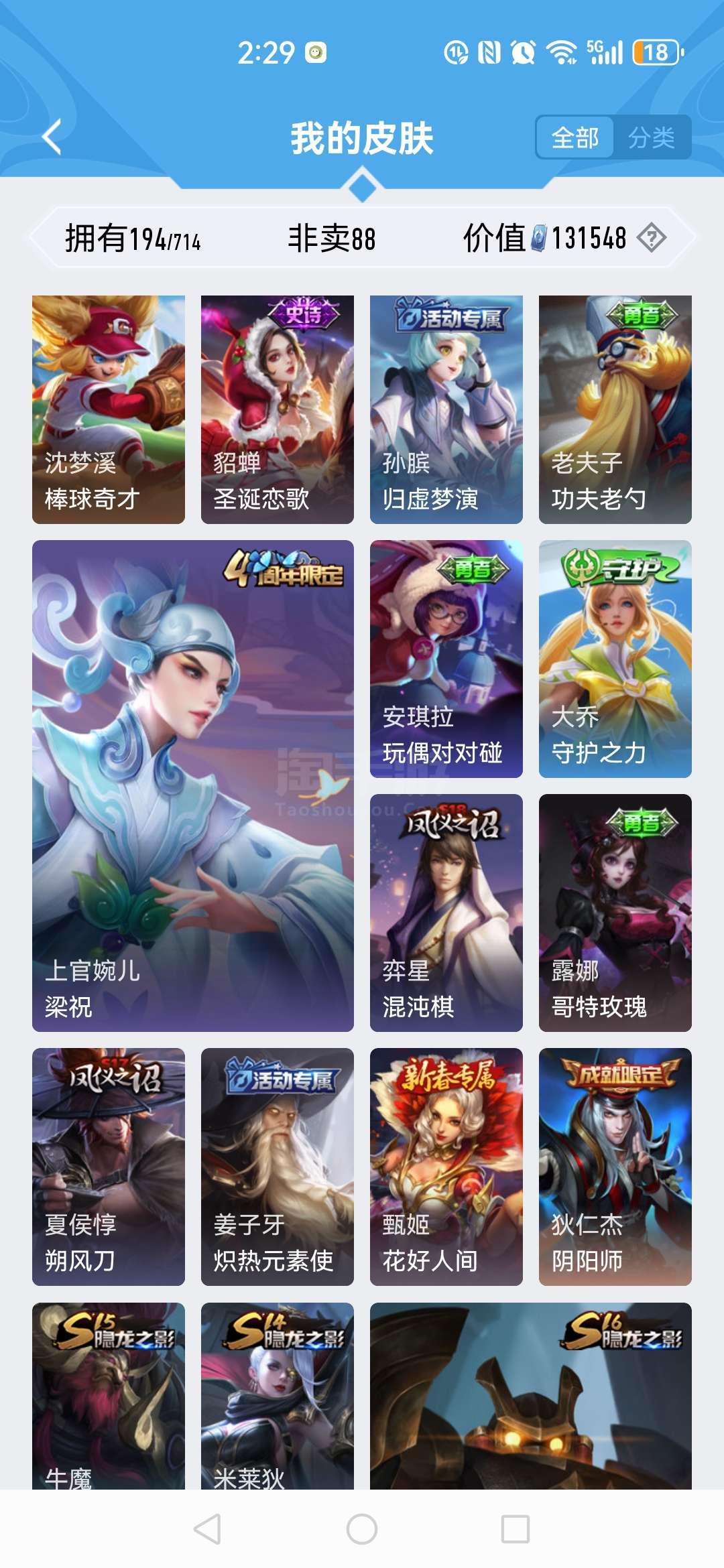Screen dimensions: 724x1568
Task: Open 露娜 哥特玫瑰 skin
Action: coord(615,913)
